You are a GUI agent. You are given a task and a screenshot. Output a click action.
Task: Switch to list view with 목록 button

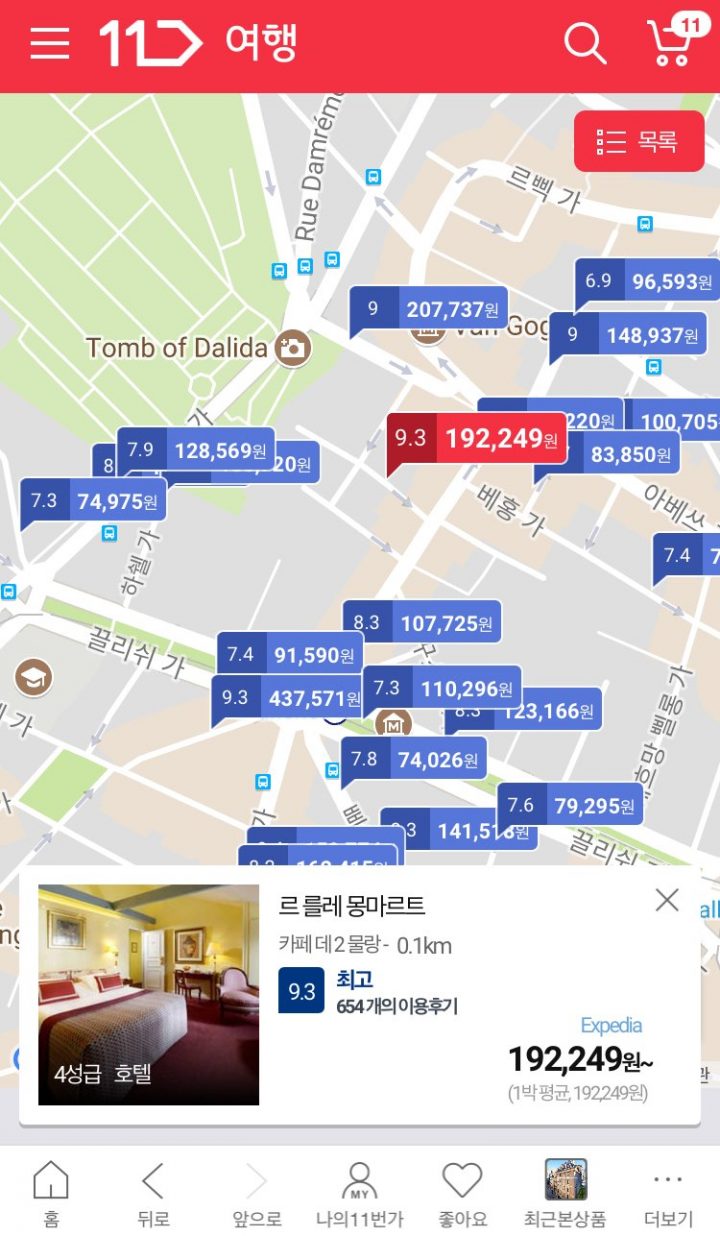coord(639,142)
